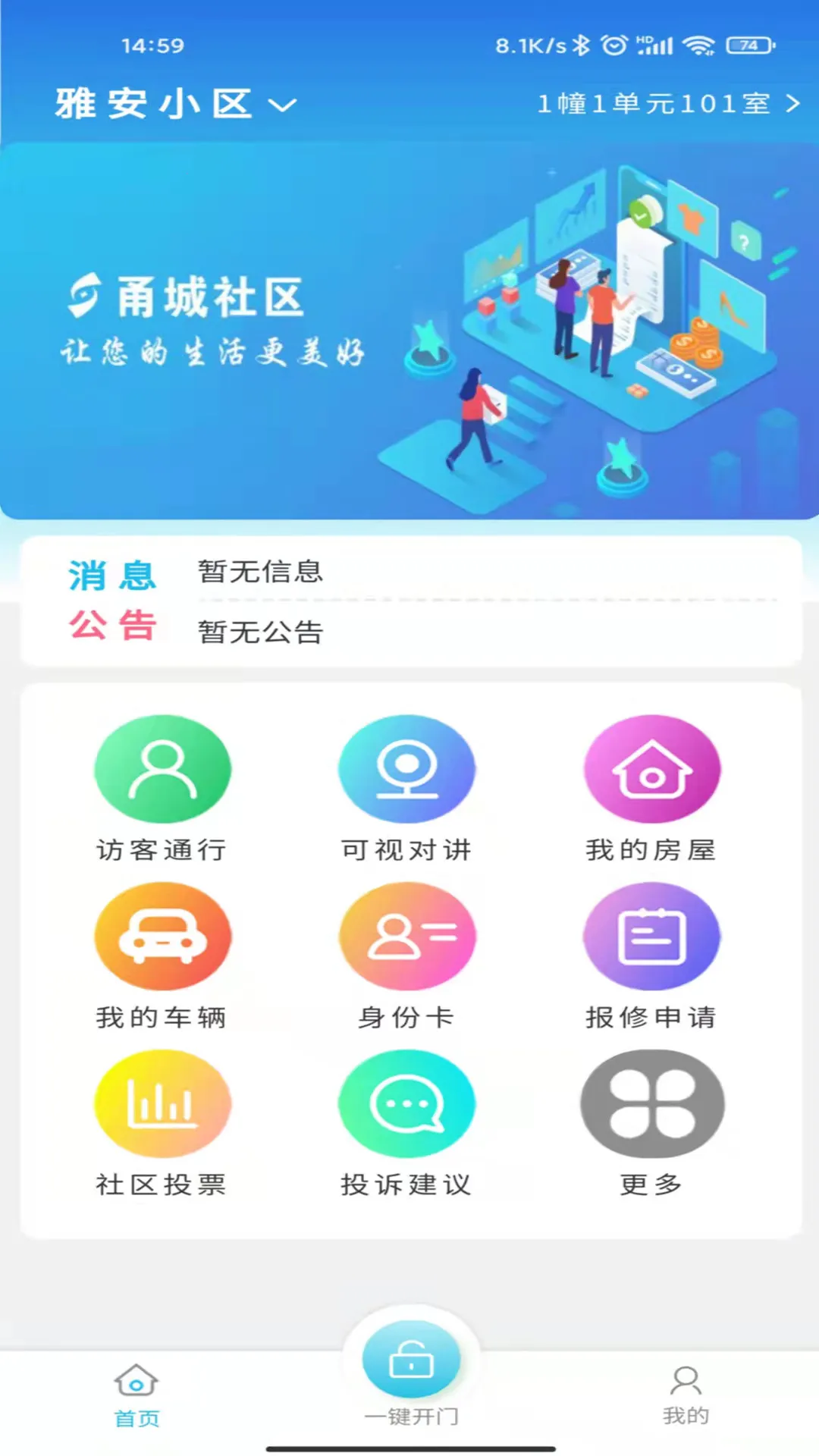Open the 身份卡 identity card icon

(x=407, y=937)
